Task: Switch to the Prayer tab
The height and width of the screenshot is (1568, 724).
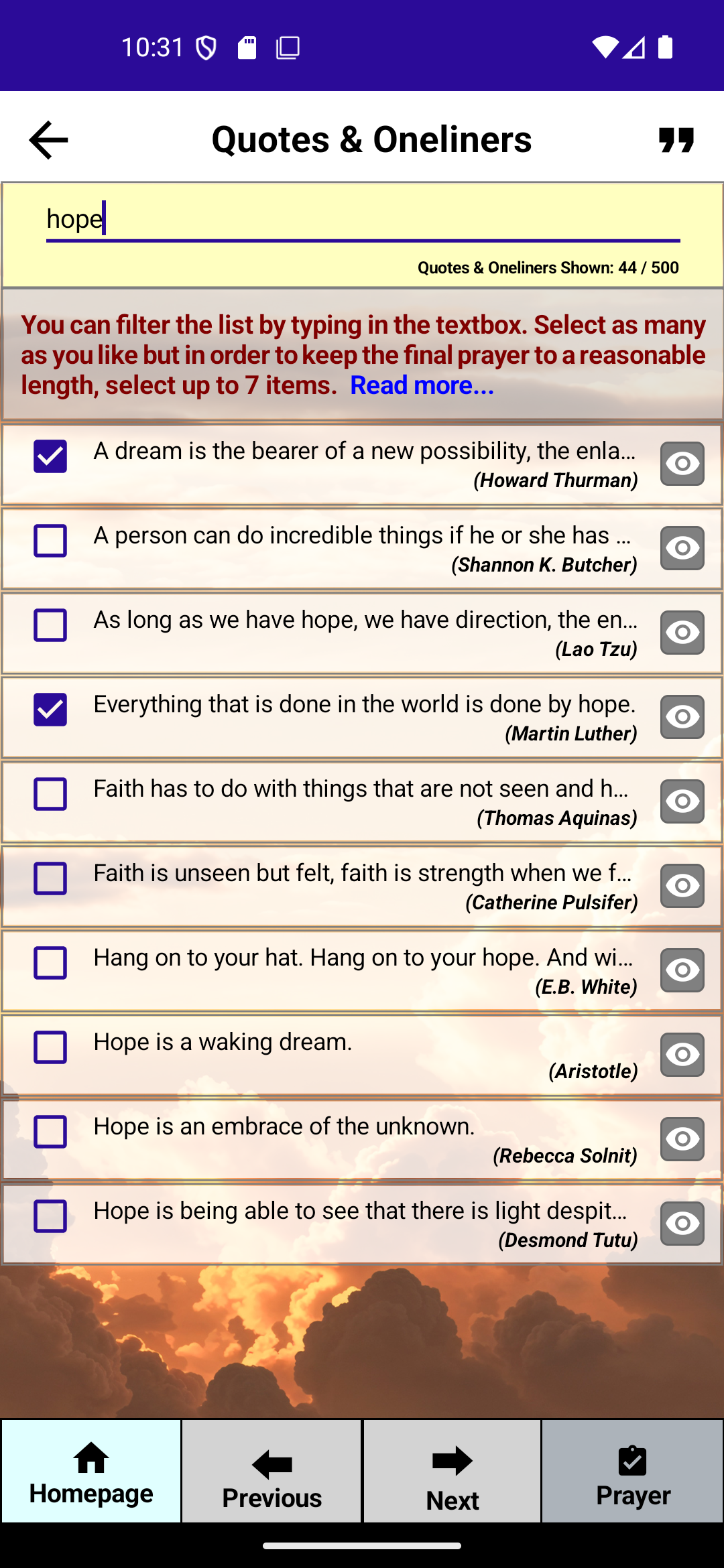Action: tap(633, 1471)
